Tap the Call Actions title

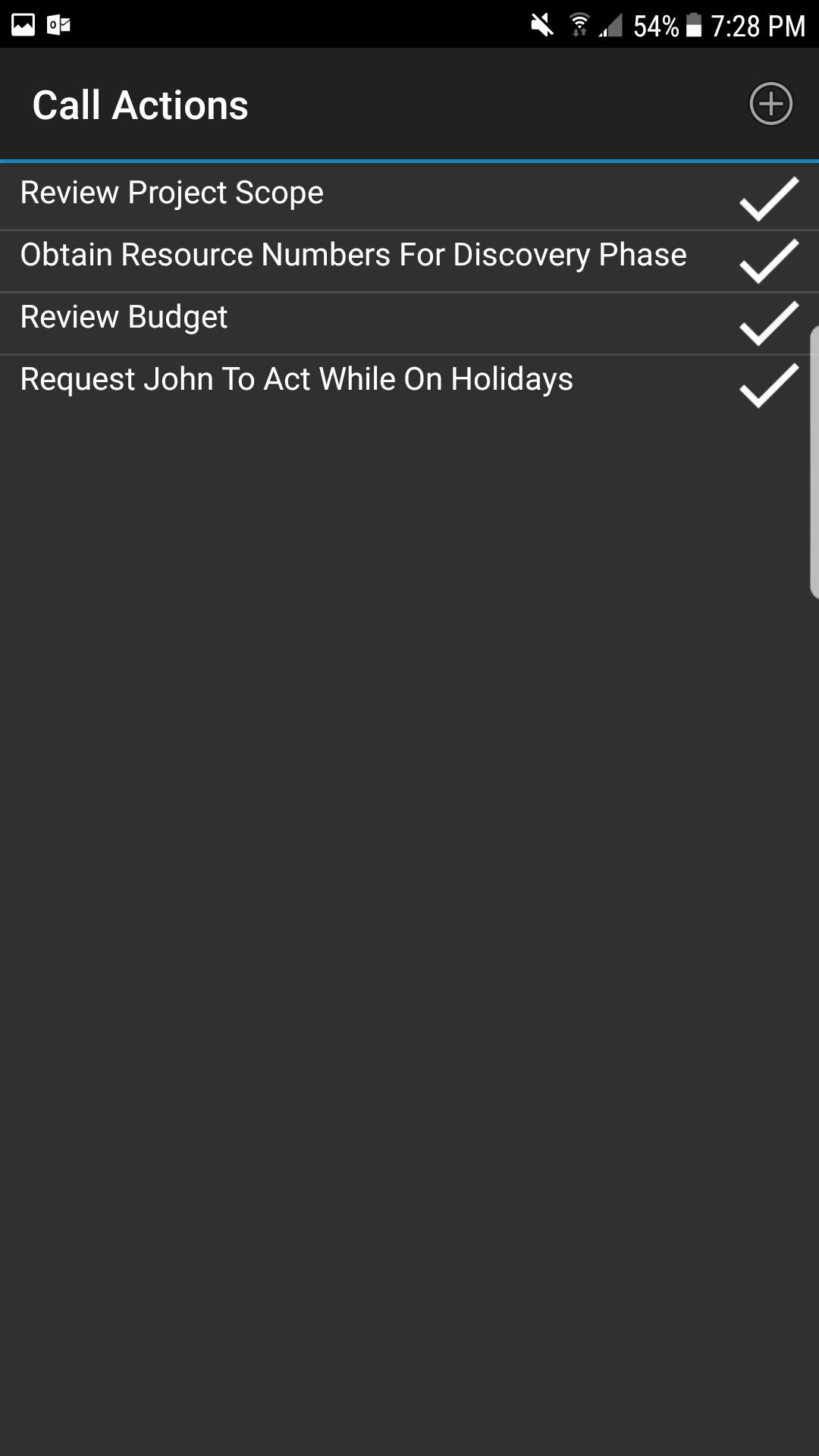pyautogui.click(x=140, y=104)
